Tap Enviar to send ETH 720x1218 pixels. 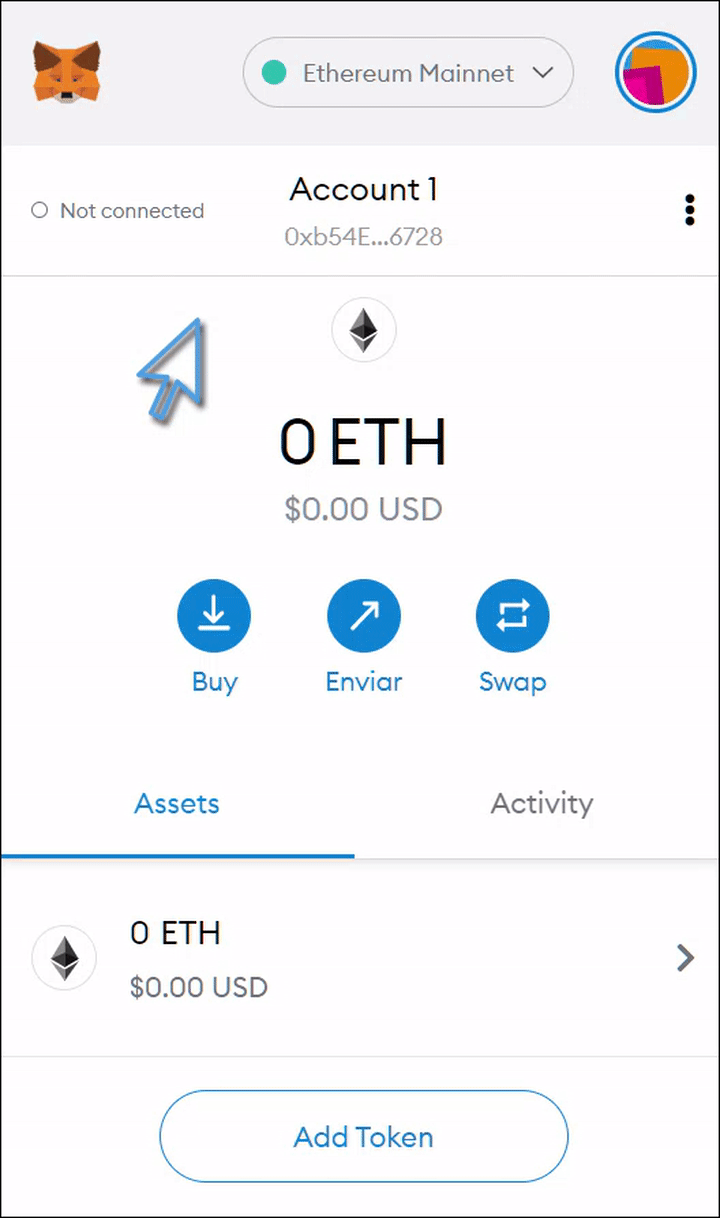pos(363,617)
